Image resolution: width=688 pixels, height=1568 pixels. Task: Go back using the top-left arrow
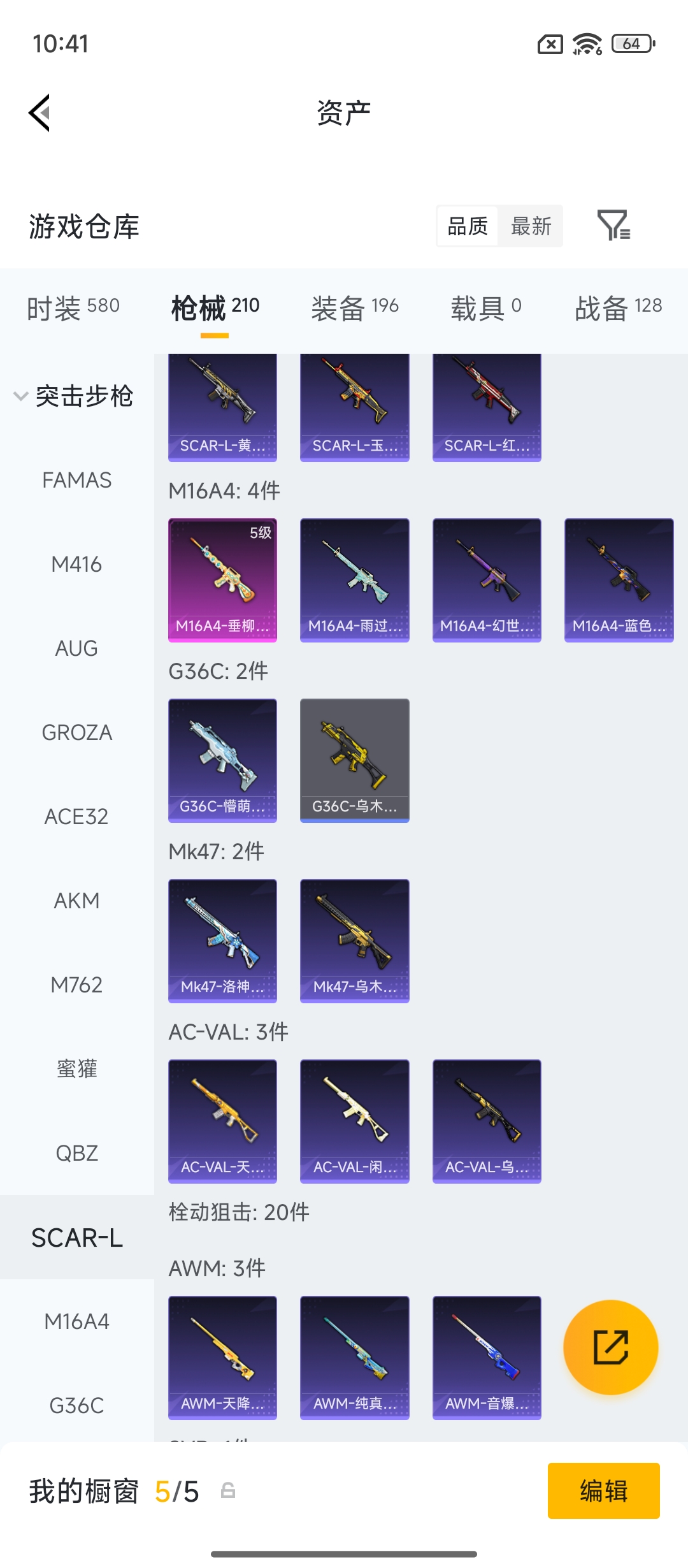[39, 113]
